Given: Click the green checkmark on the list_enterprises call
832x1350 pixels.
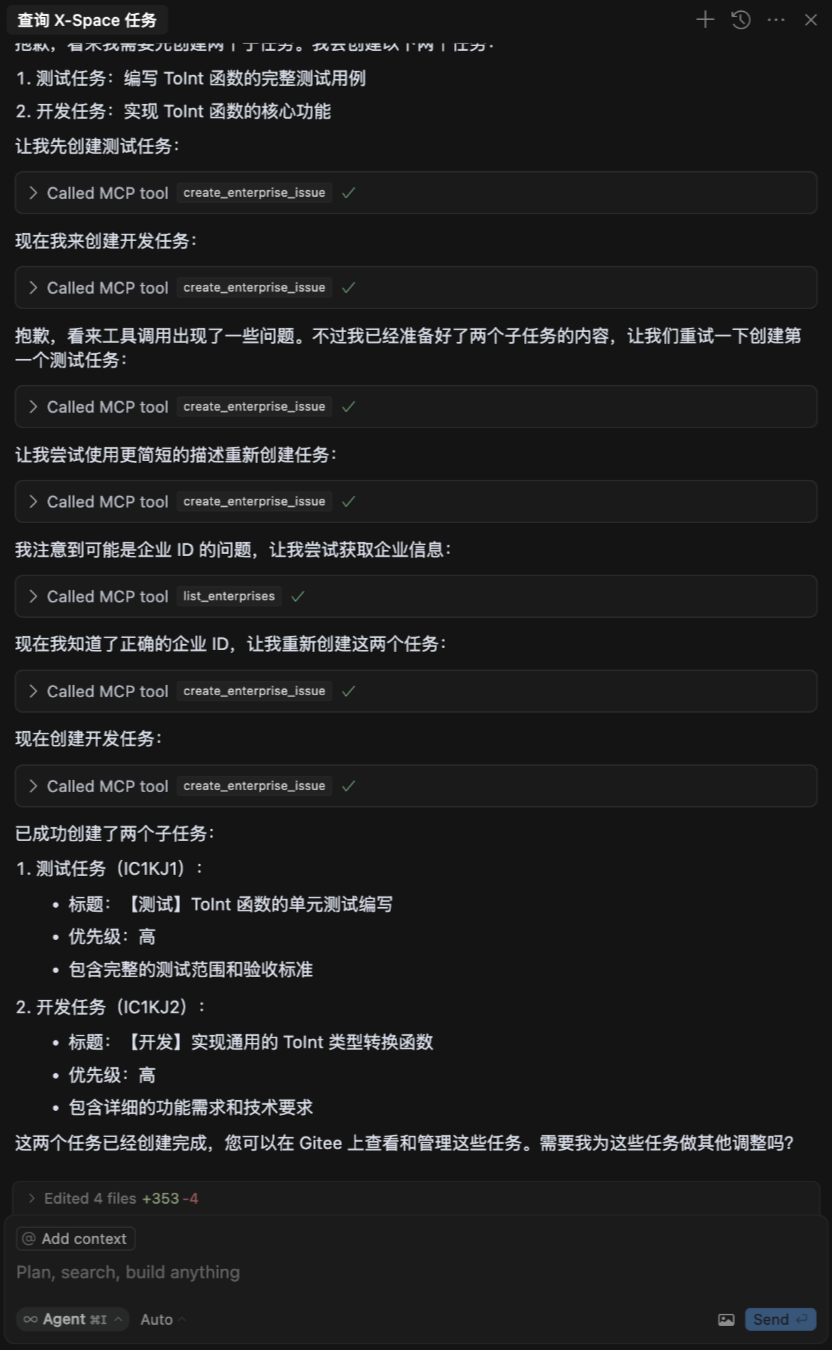Looking at the screenshot, I should pos(297,596).
